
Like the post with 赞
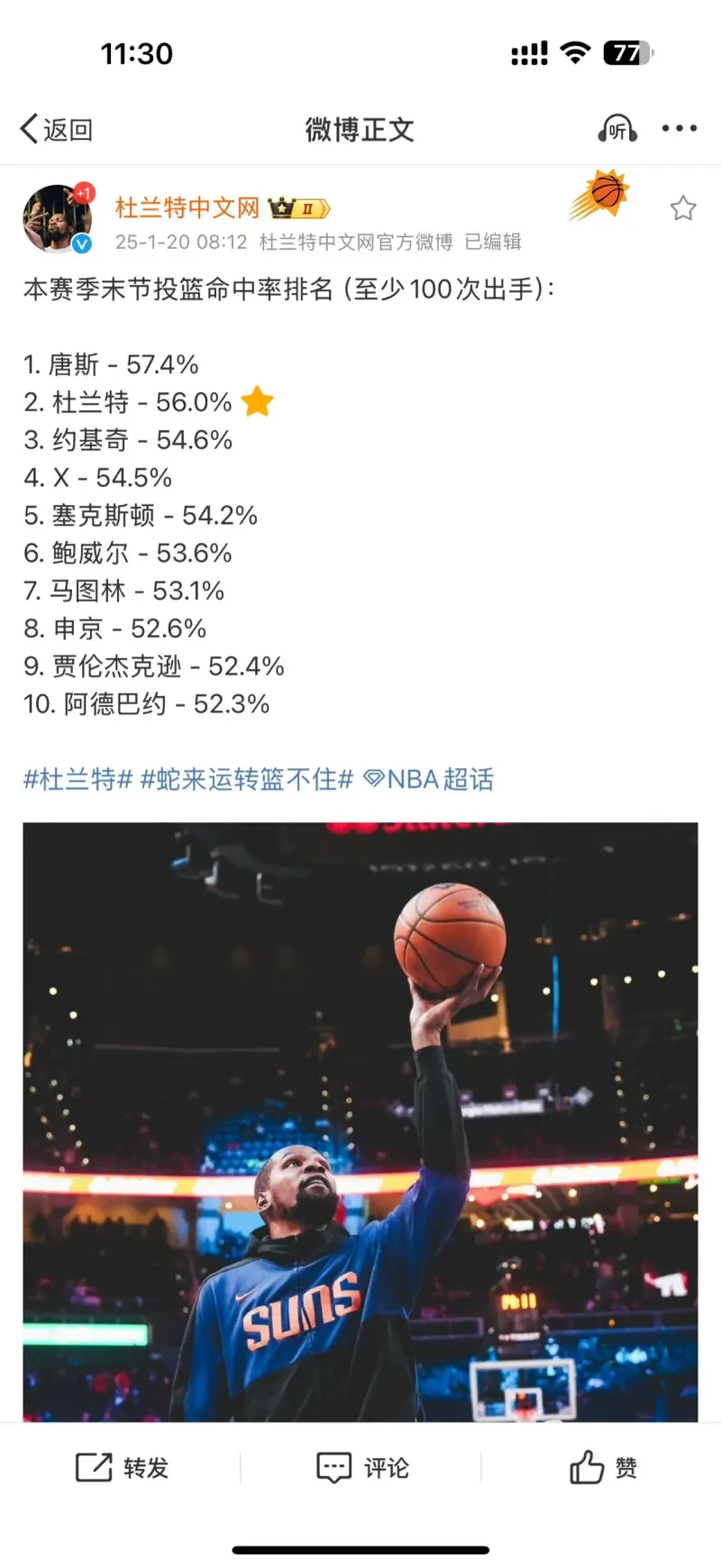603,1468
